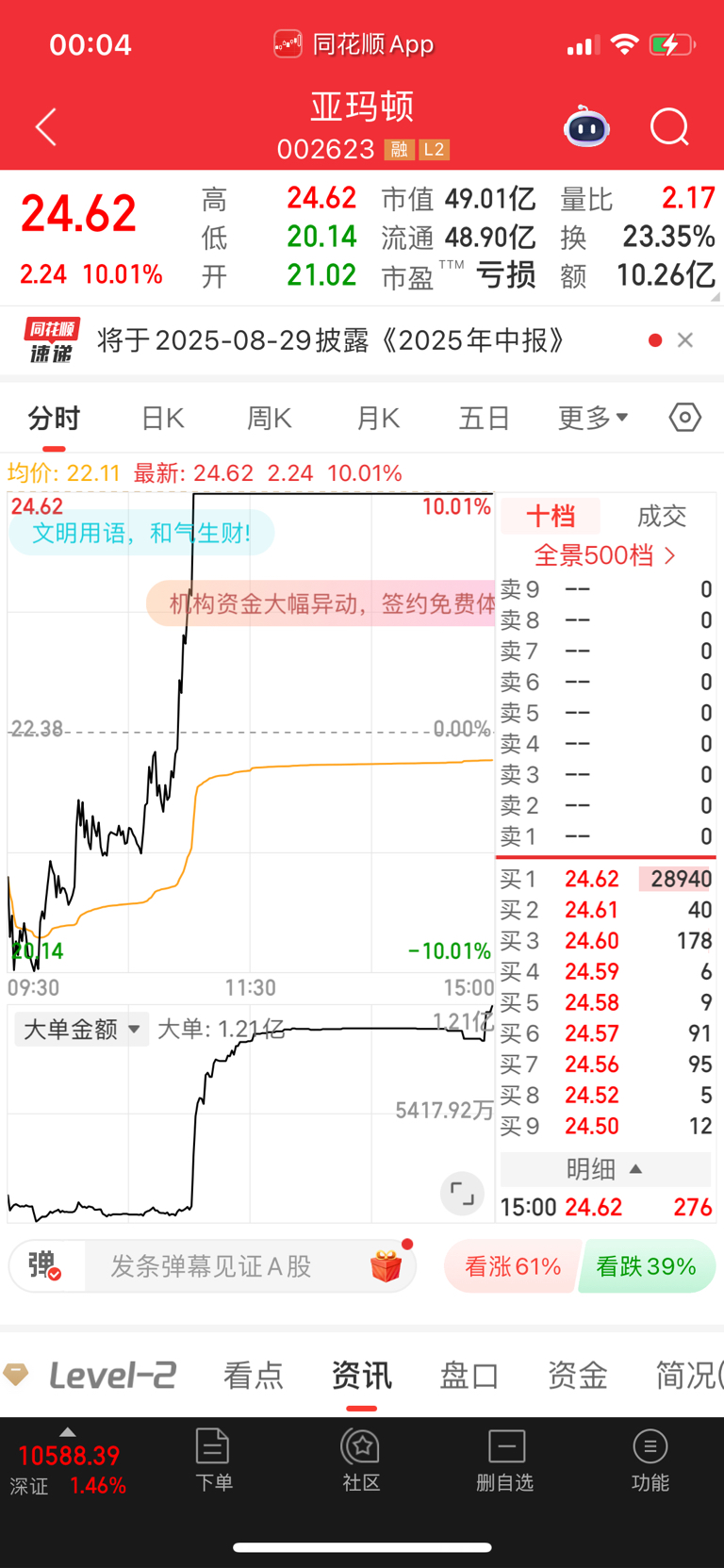Screen dimensions: 724x1568
Task: Remove stock via 删自选
Action: point(505,1460)
